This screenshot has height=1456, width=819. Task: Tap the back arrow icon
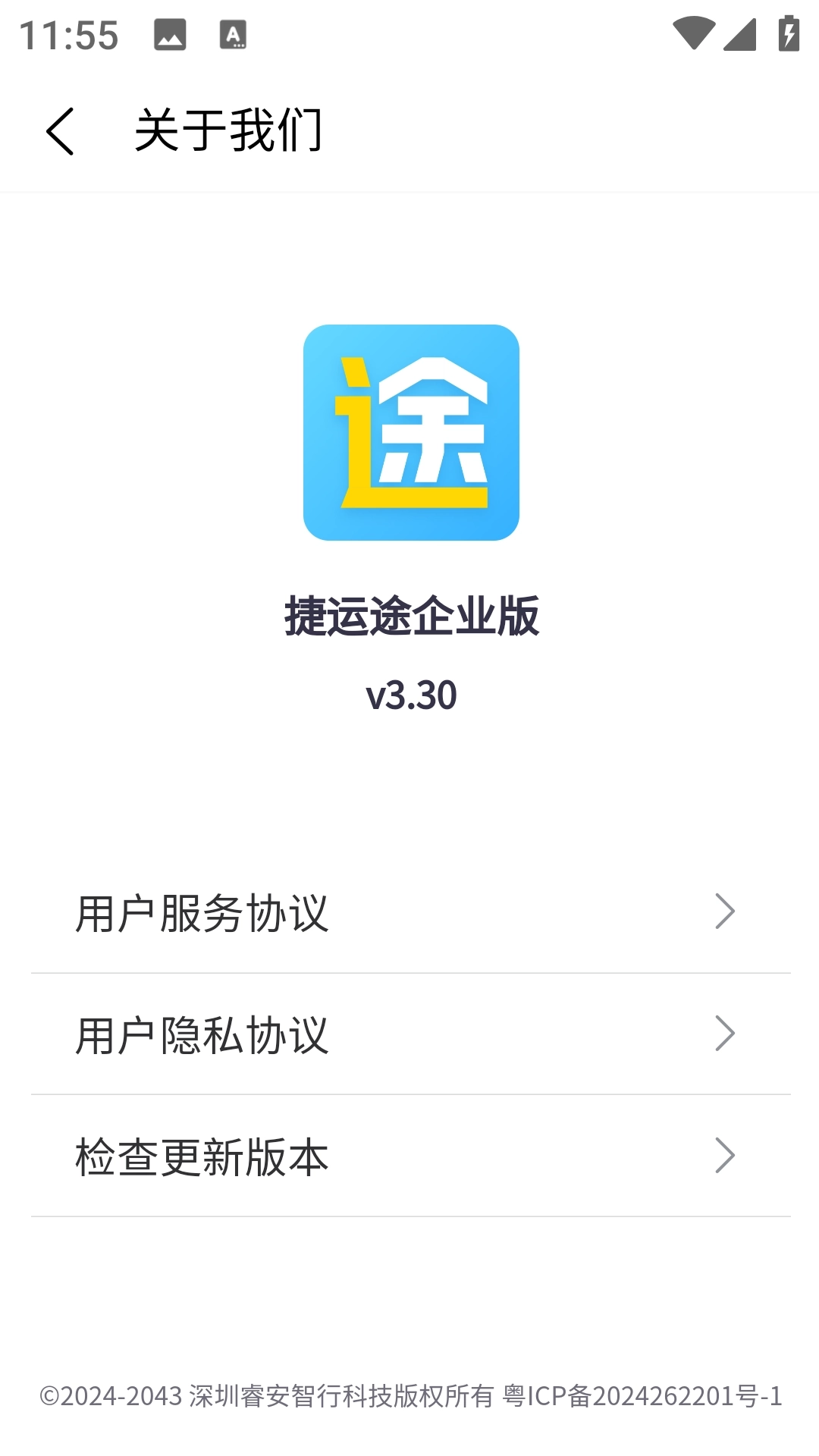pyautogui.click(x=59, y=130)
